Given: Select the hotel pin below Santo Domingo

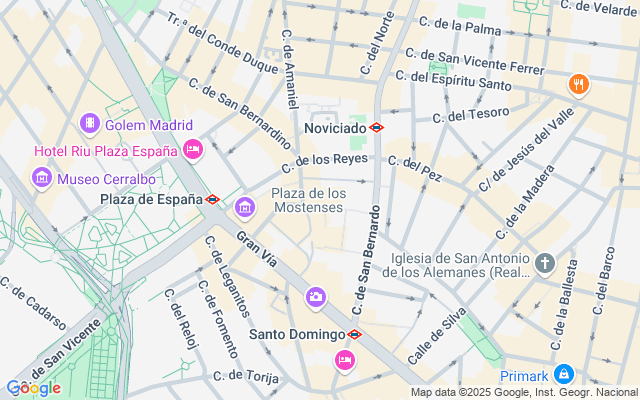Looking at the screenshot, I should click(345, 360).
